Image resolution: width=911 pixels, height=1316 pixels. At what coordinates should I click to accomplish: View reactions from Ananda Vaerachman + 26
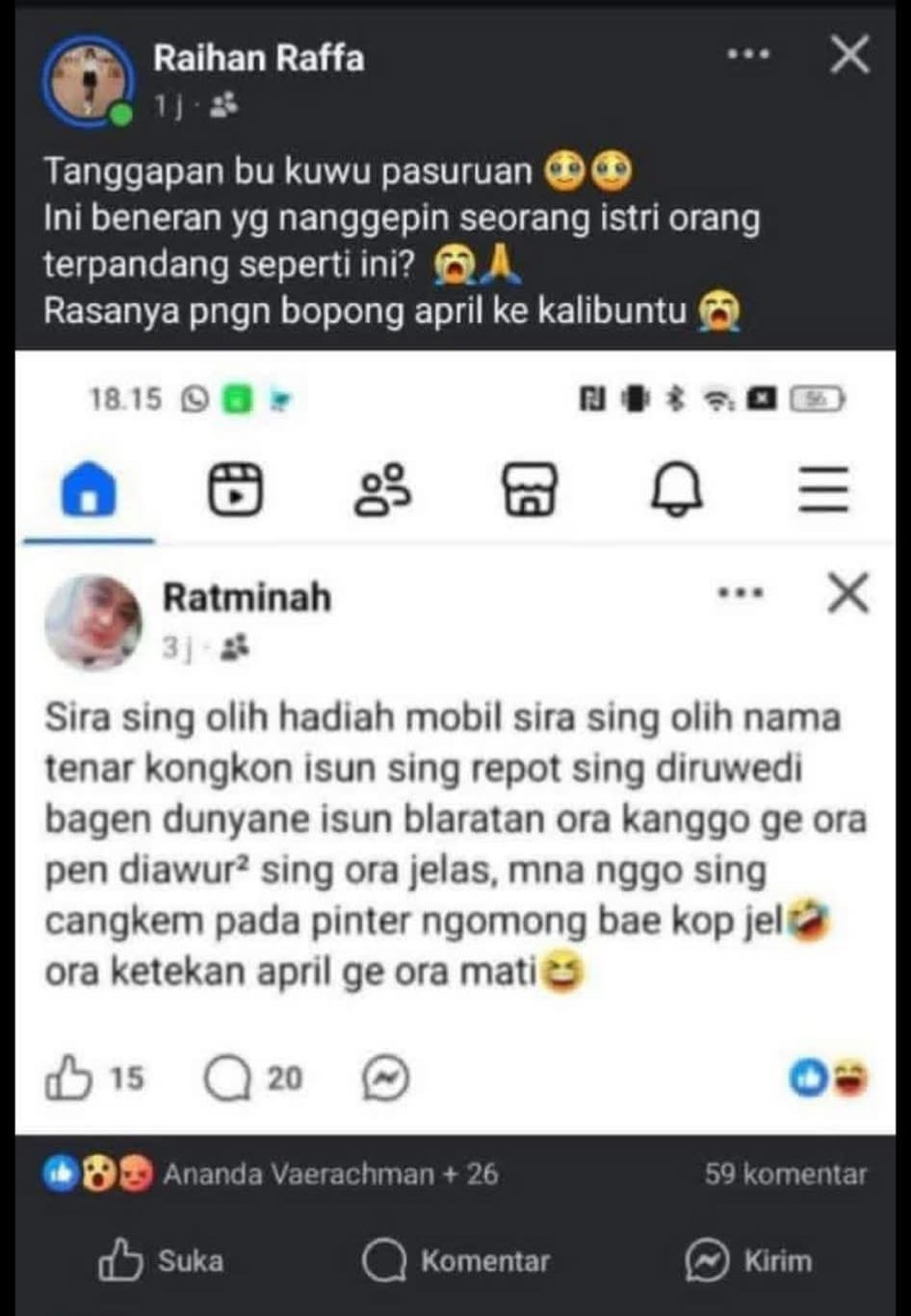point(272,1173)
